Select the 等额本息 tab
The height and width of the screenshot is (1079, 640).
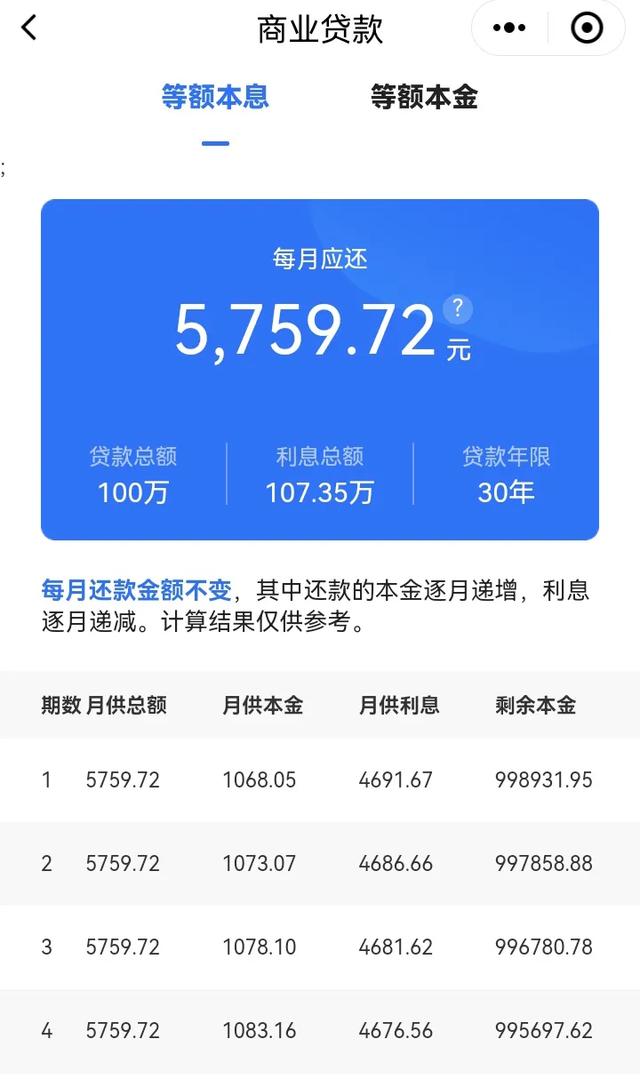point(215,97)
